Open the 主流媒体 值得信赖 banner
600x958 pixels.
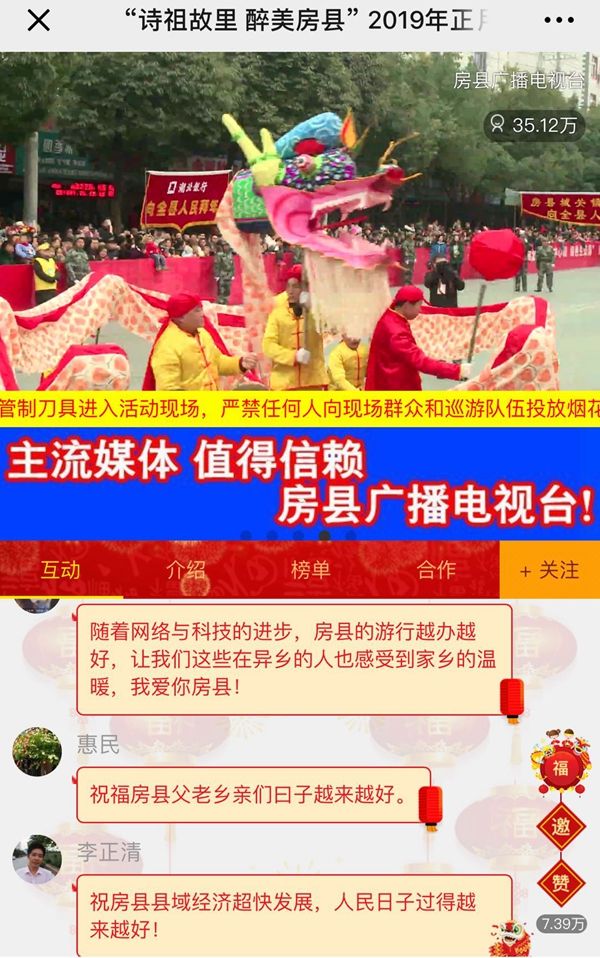[x=300, y=484]
